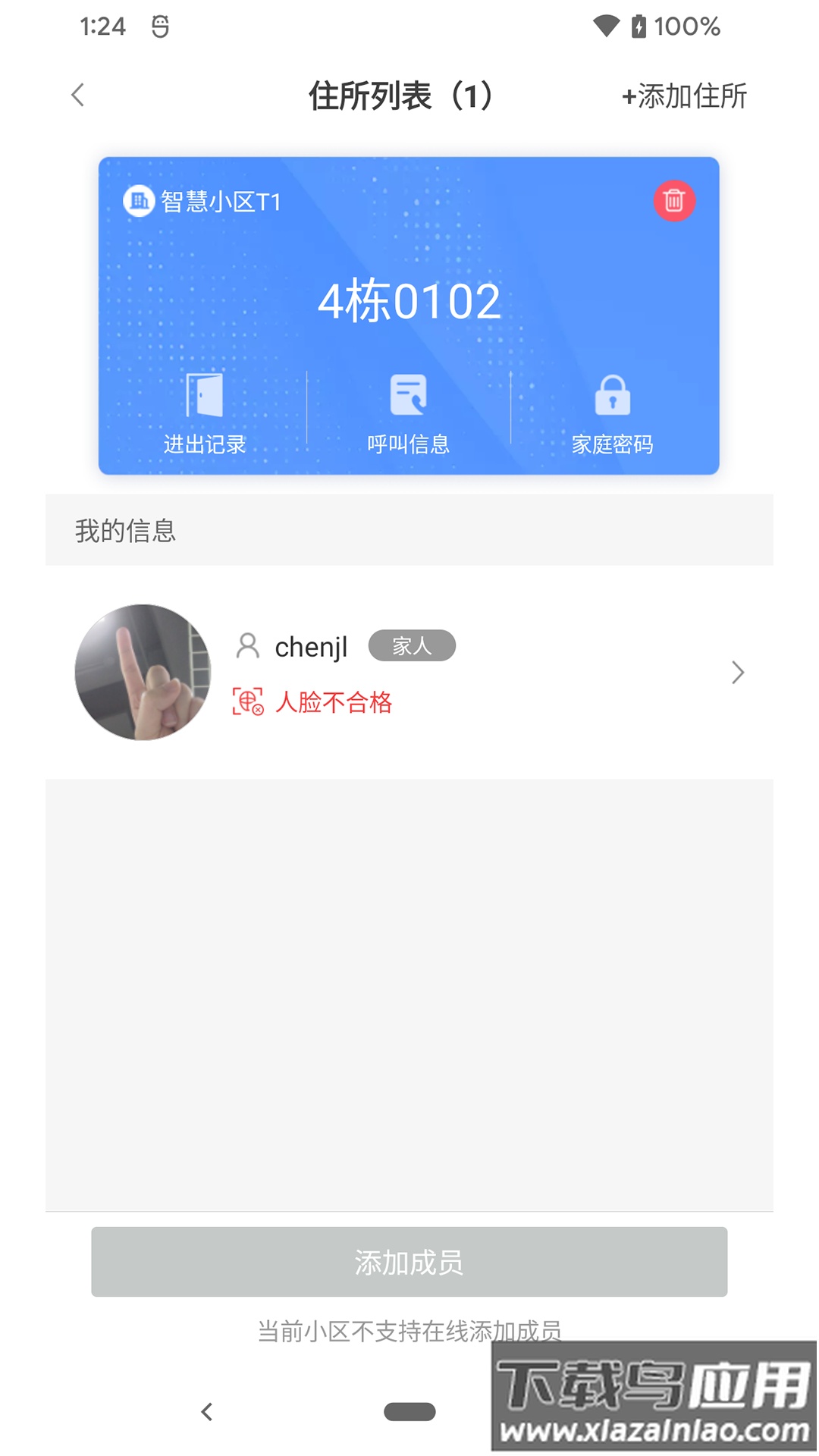Click +添加住所 to add a residence
This screenshot has height=1456, width=819.
[684, 97]
